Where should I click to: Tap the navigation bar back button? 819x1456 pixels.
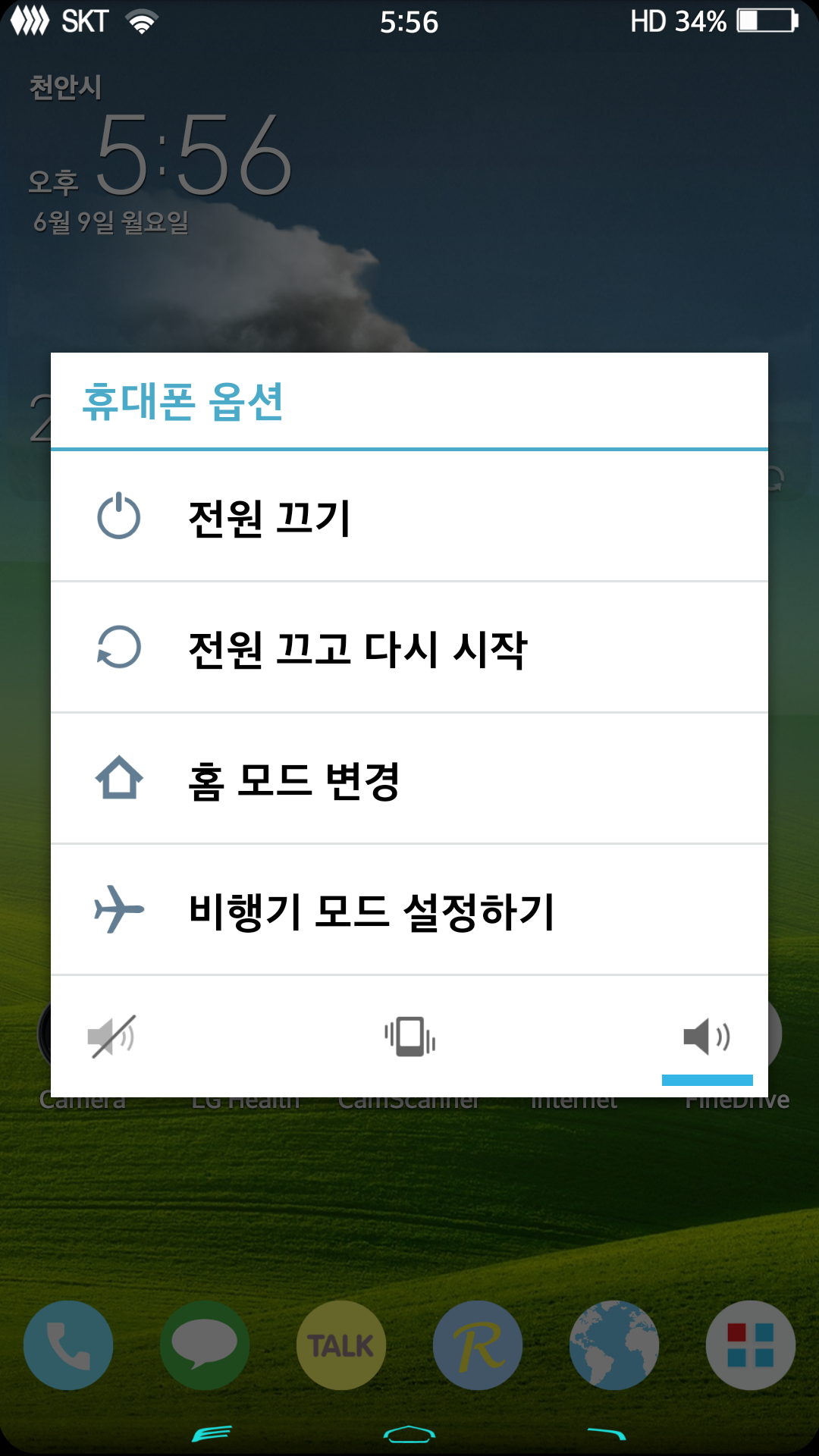click(211, 1433)
